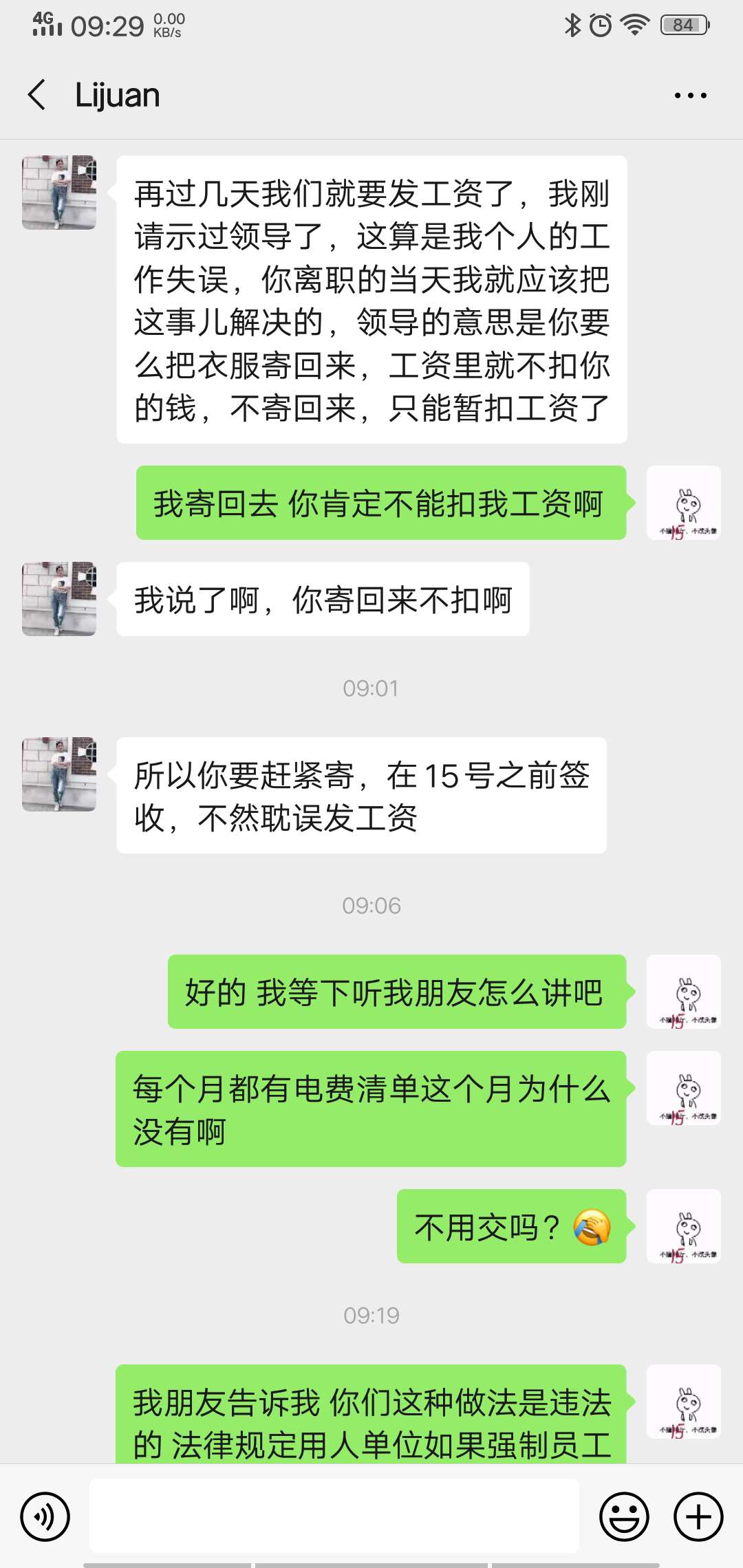Go back from the Lijuan chat
This screenshot has height=1568, width=743.
click(37, 95)
